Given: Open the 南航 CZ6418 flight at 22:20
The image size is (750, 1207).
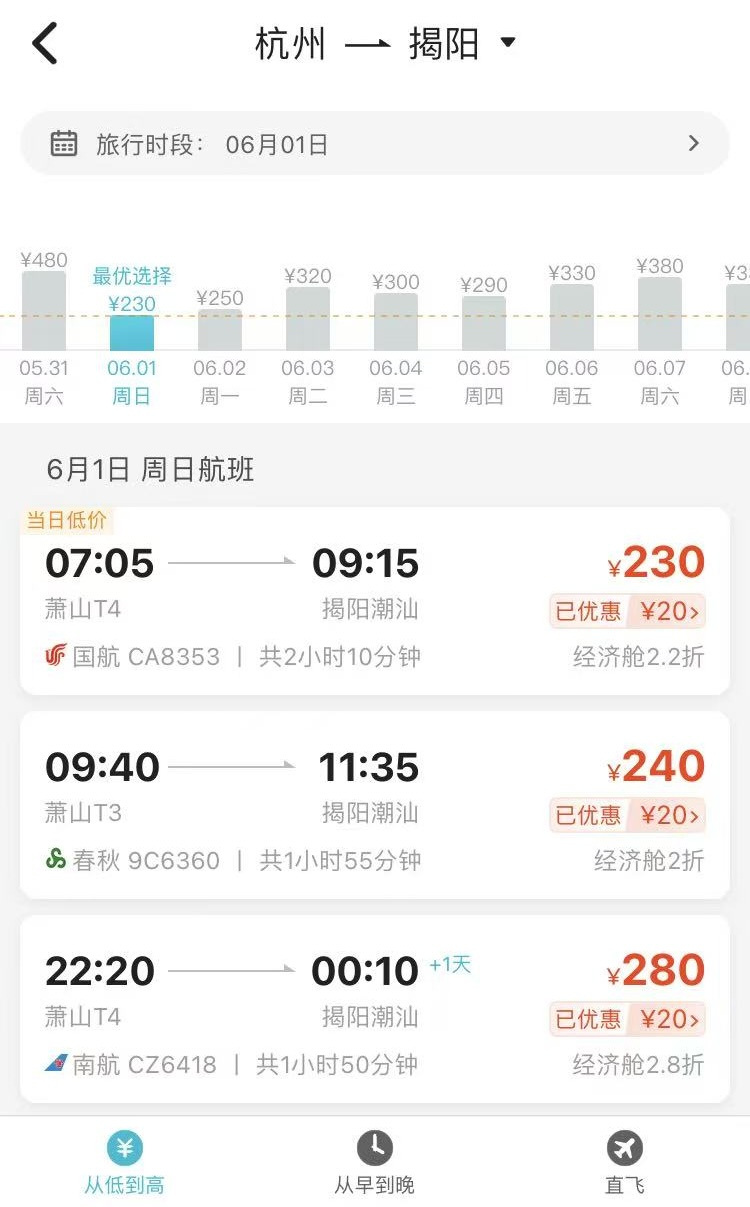Looking at the screenshot, I should [375, 1009].
